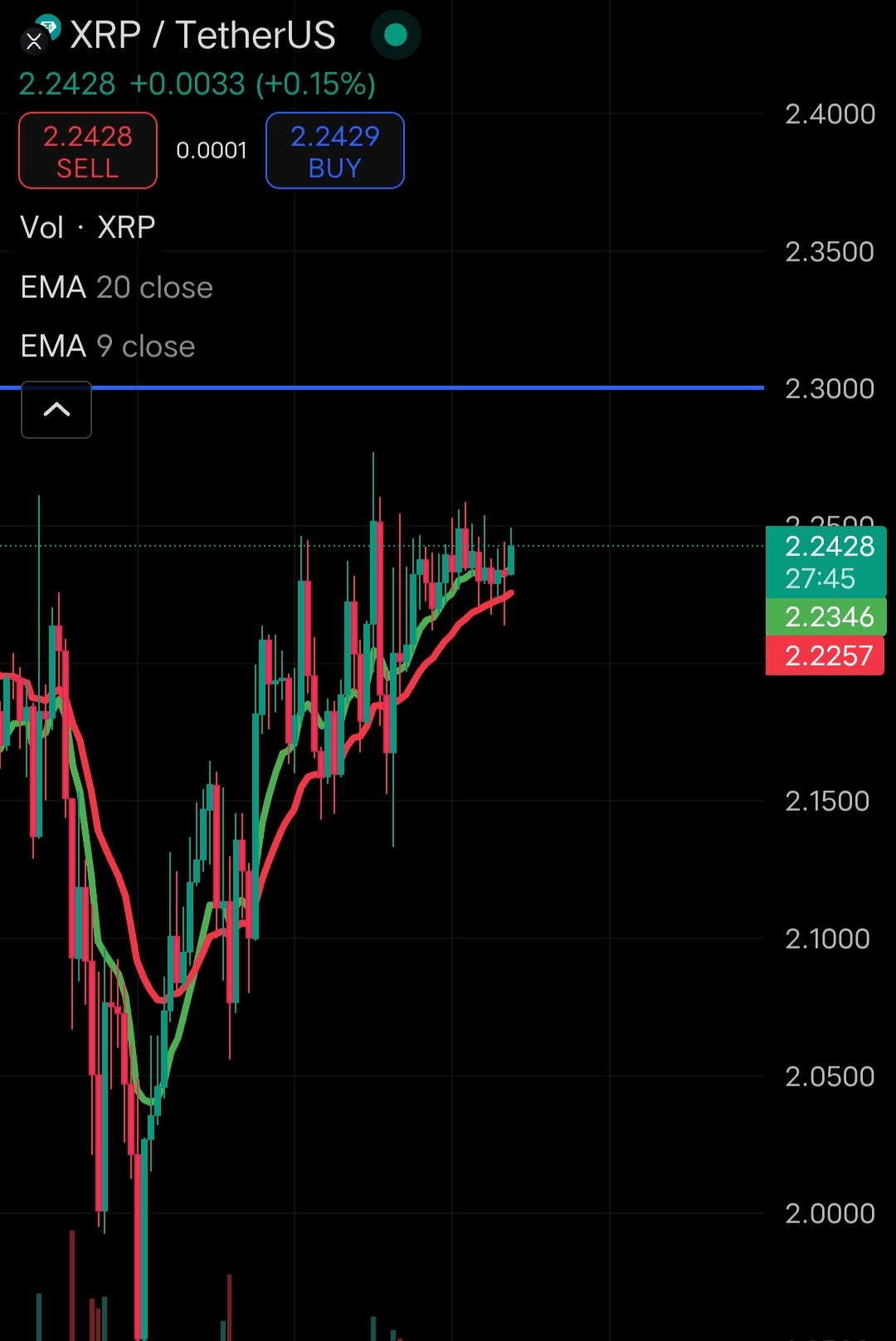Select the EMA 9 close indicator
This screenshot has width=896, height=1341.
coord(108,347)
